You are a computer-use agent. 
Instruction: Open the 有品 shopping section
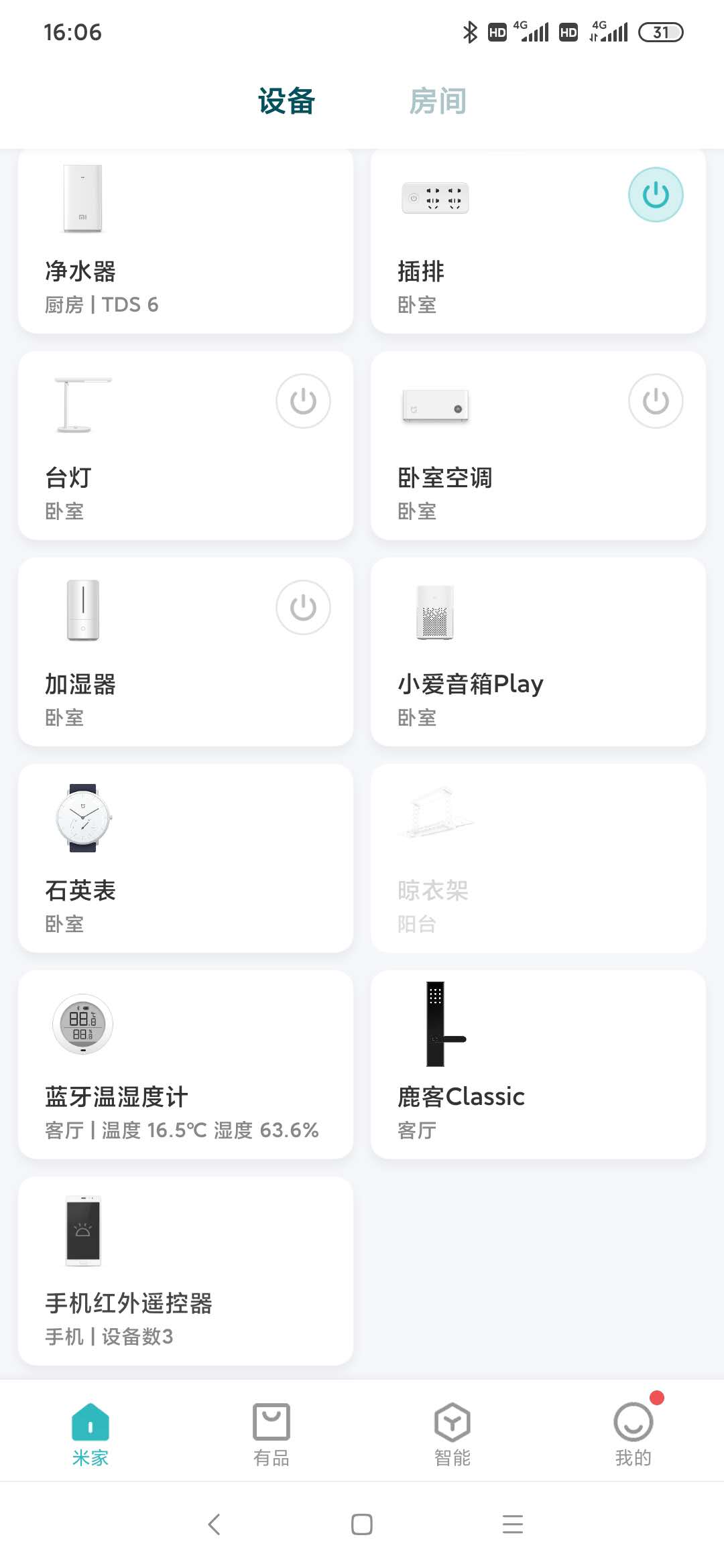tap(270, 1431)
